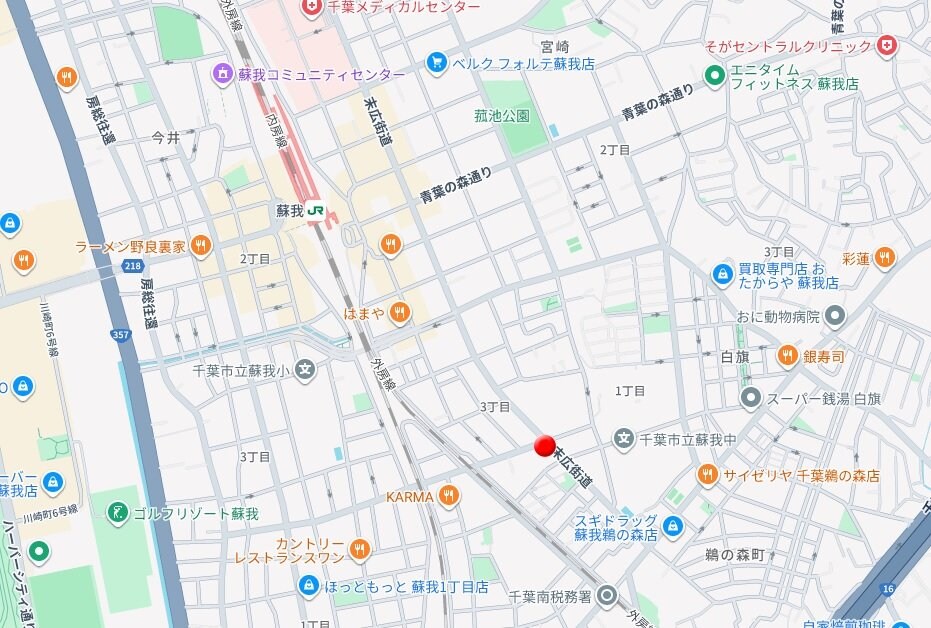Screen dimensions: 931x628
Task: Open はまや restaurant marker
Action: [399, 313]
